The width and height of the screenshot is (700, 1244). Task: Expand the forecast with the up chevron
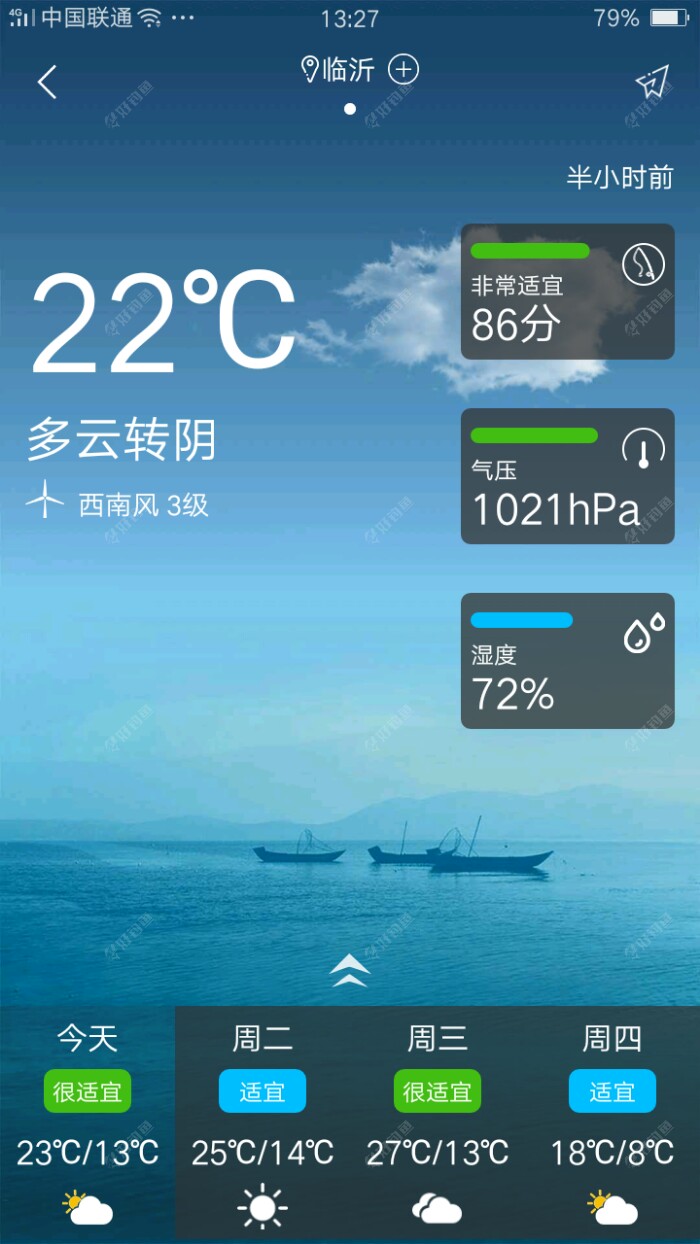349,971
